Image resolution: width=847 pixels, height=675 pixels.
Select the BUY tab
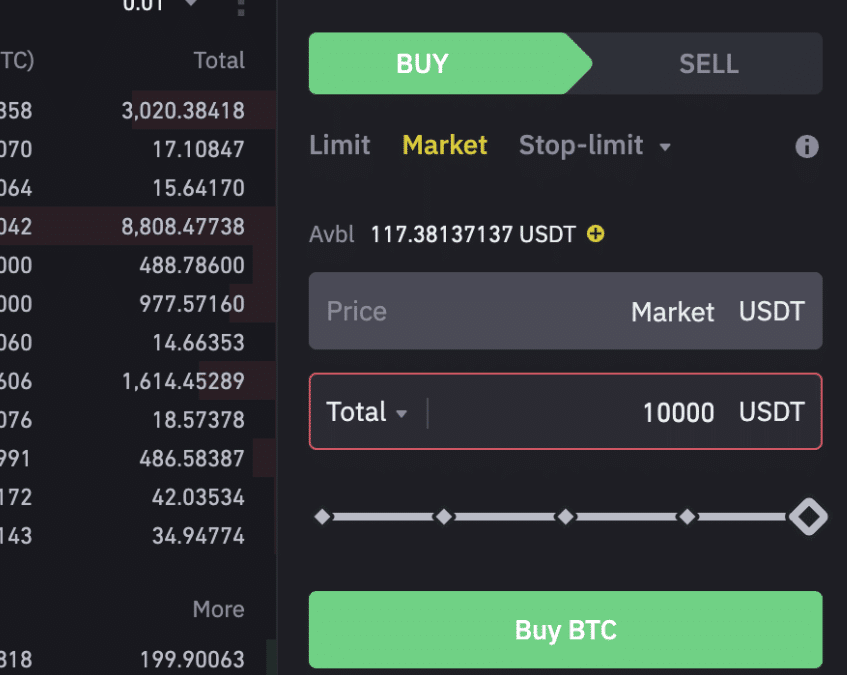tap(422, 64)
